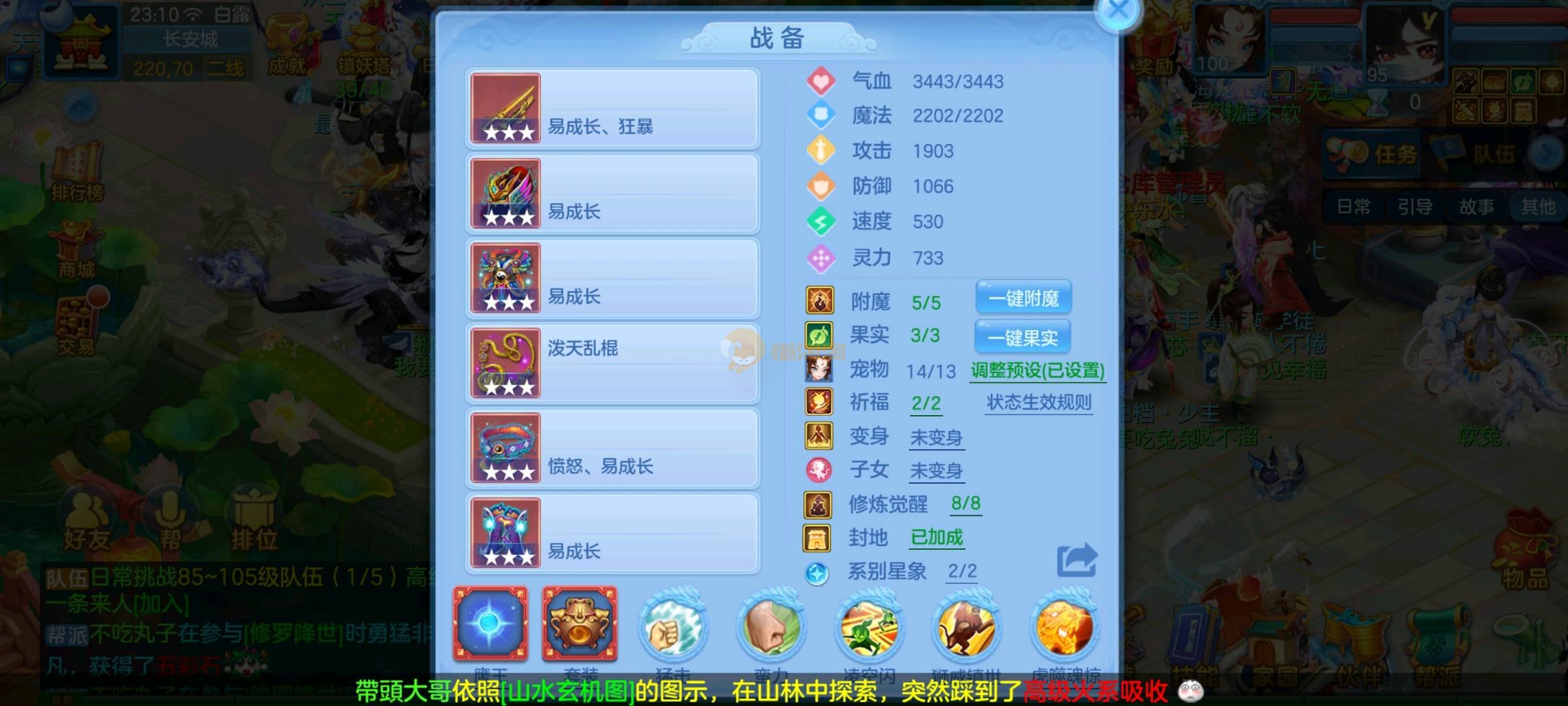Open 修炼觉醒 8/8 details
1568x706 pixels.
[x=966, y=503]
